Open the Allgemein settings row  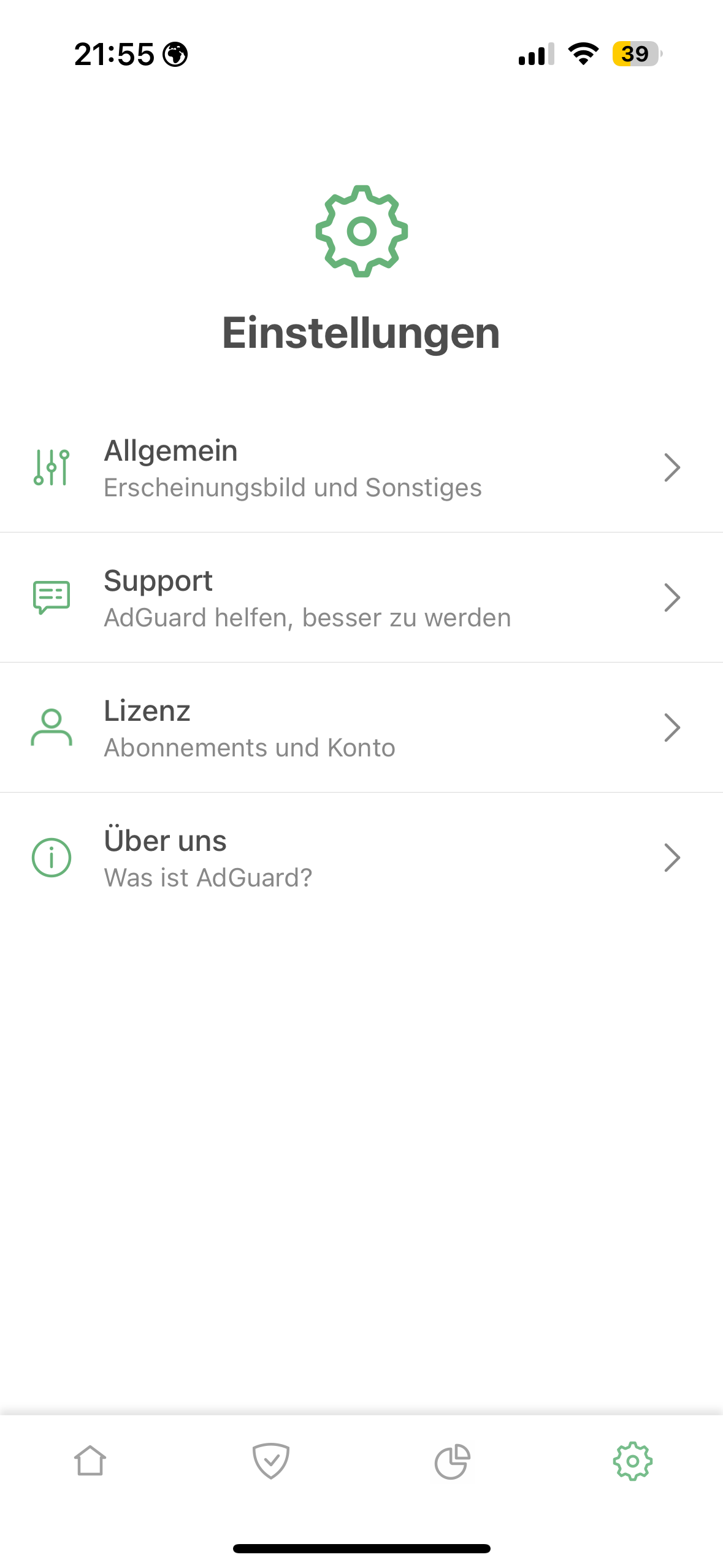[x=361, y=467]
